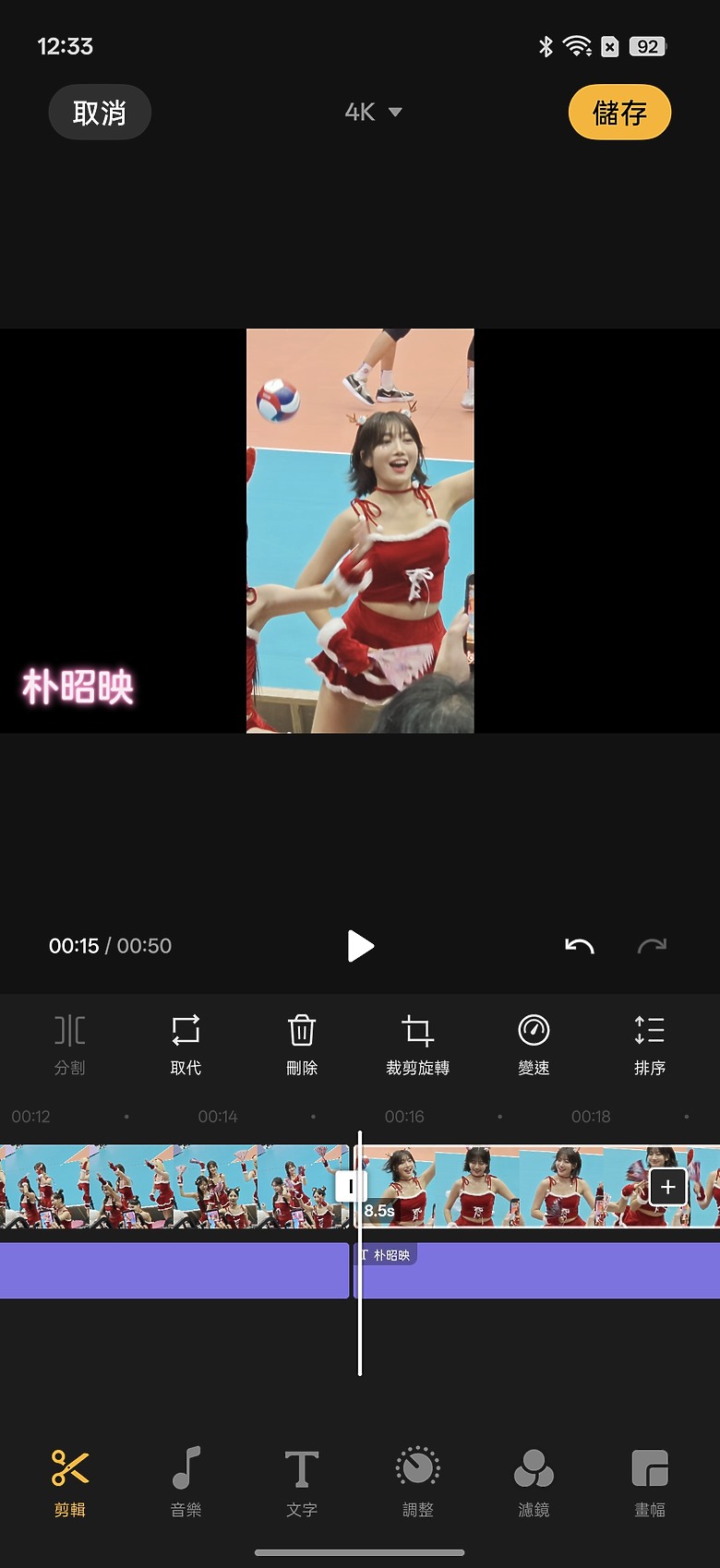Open 變速 speed adjustment
720x1568 pixels.
534,1045
